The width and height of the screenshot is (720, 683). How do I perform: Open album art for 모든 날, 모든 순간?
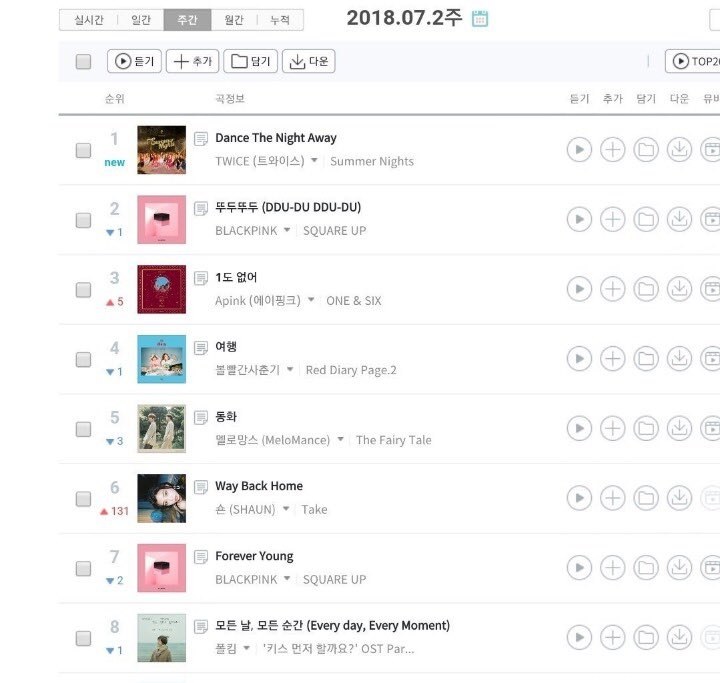pyautogui.click(x=161, y=638)
